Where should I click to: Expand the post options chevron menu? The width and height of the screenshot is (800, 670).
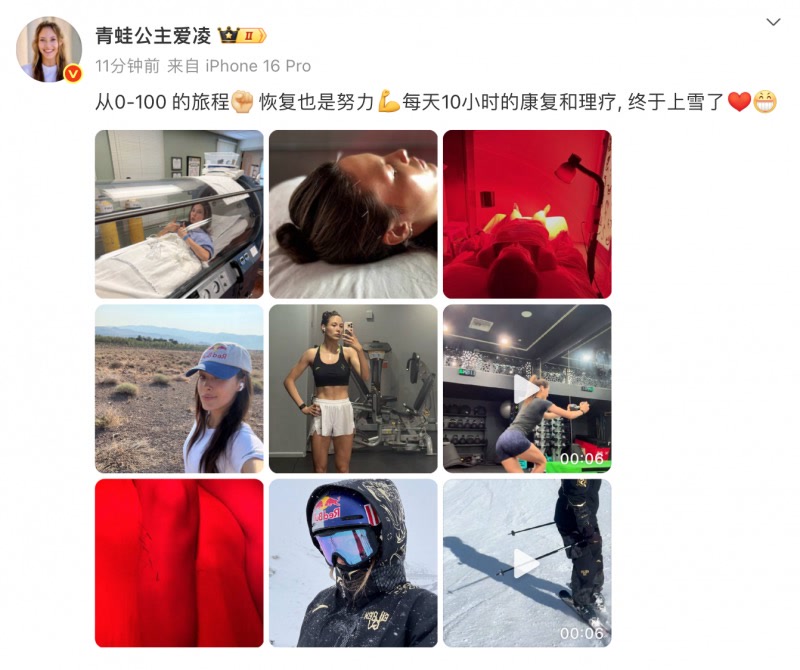point(773,22)
